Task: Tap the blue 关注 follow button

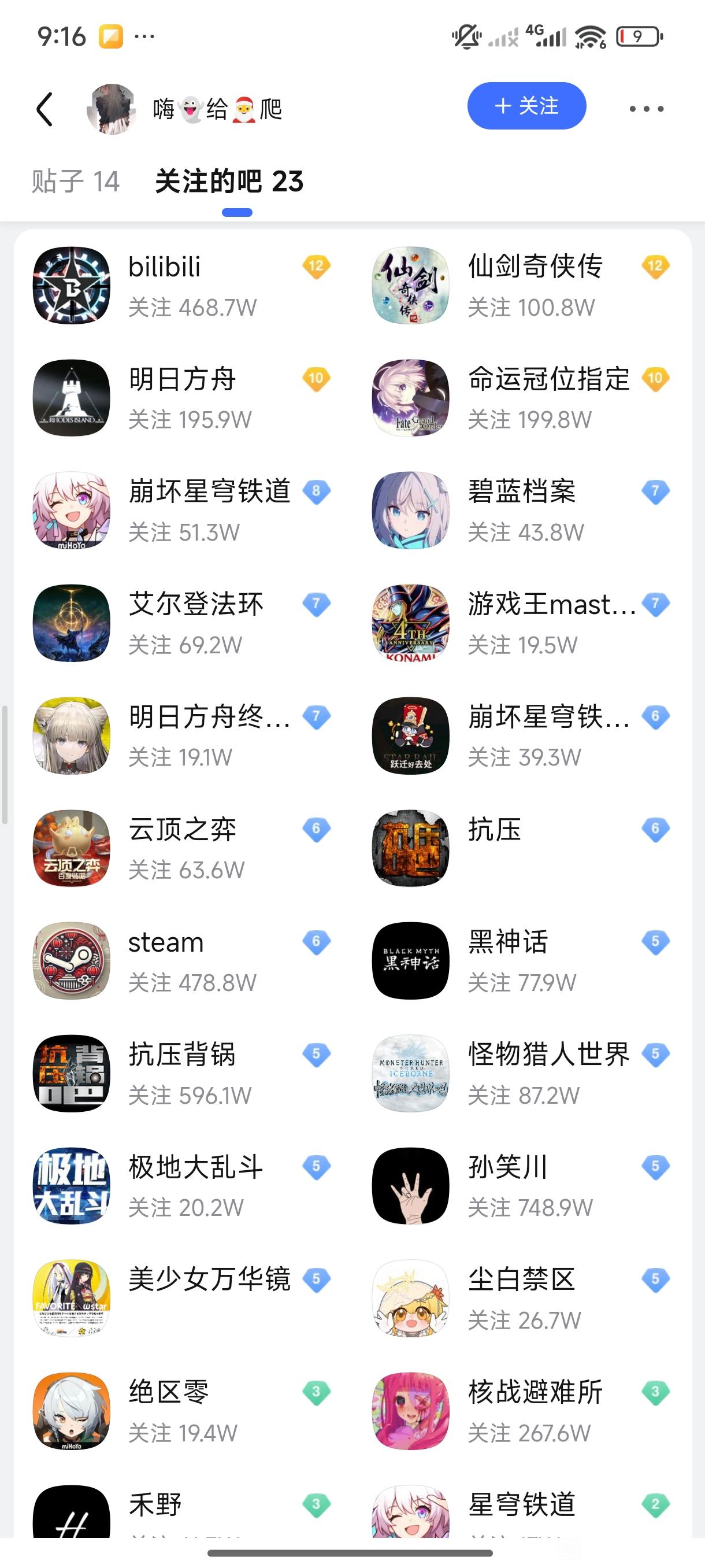Action: pos(526,106)
